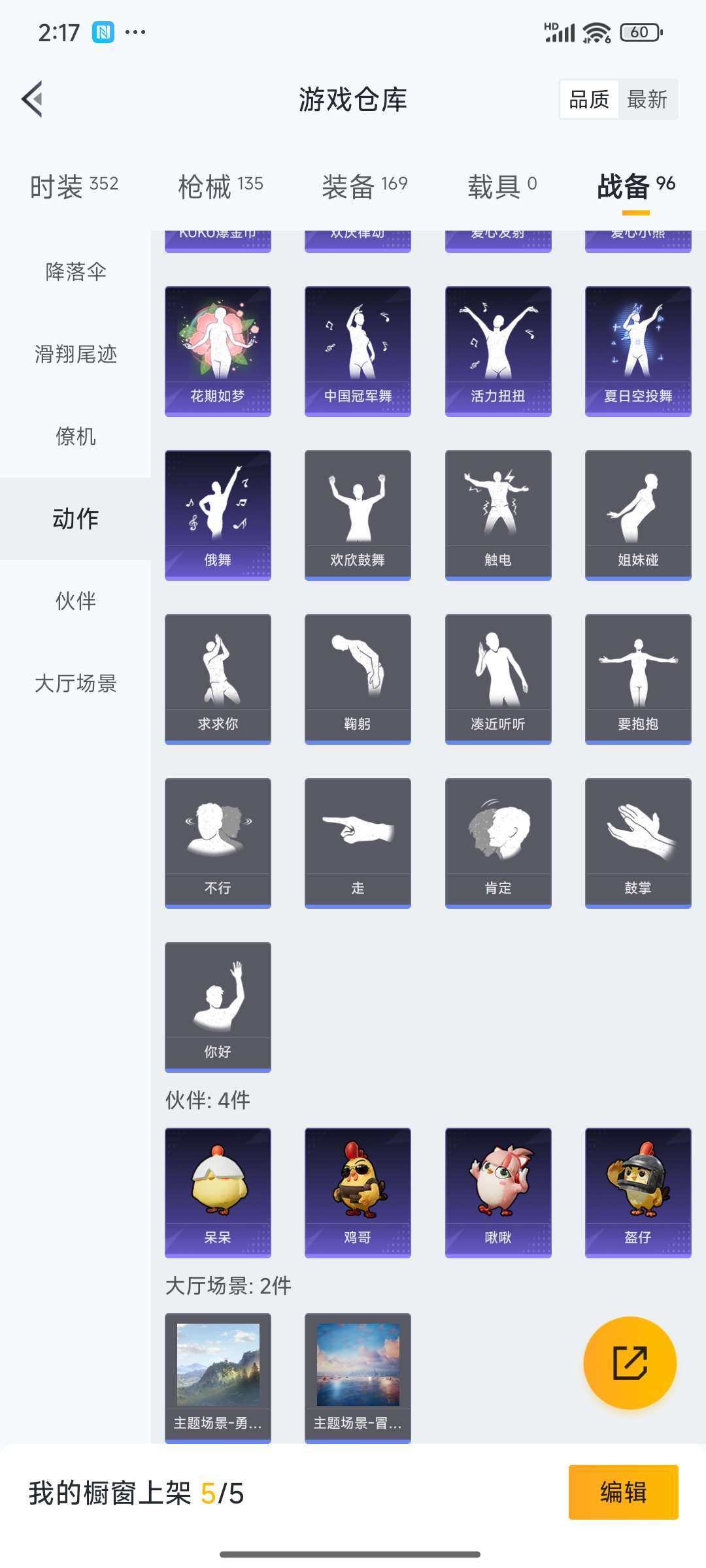Go back from the 游戏仓库 page

pyautogui.click(x=33, y=99)
